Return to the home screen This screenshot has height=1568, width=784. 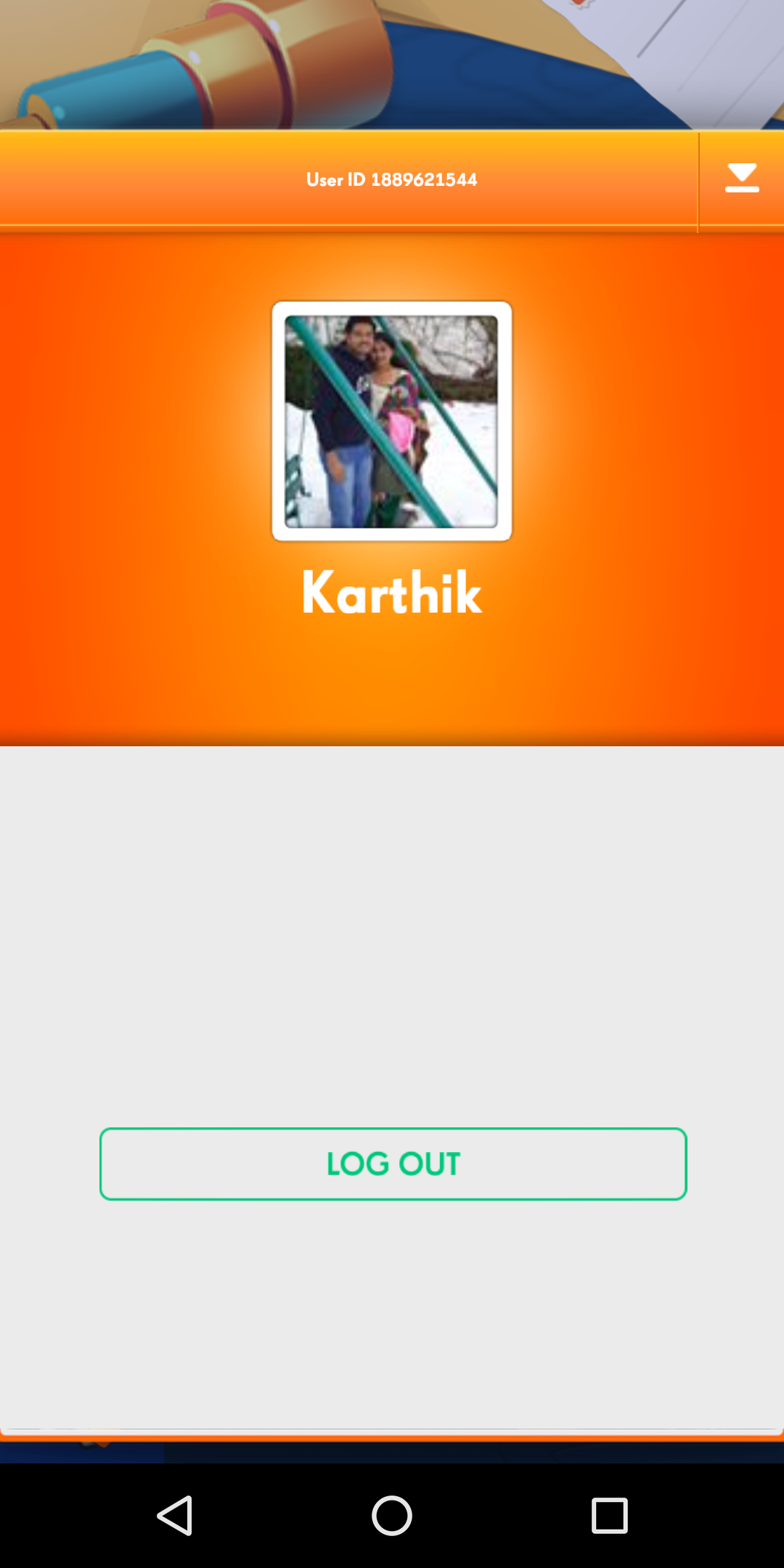coord(392,1516)
